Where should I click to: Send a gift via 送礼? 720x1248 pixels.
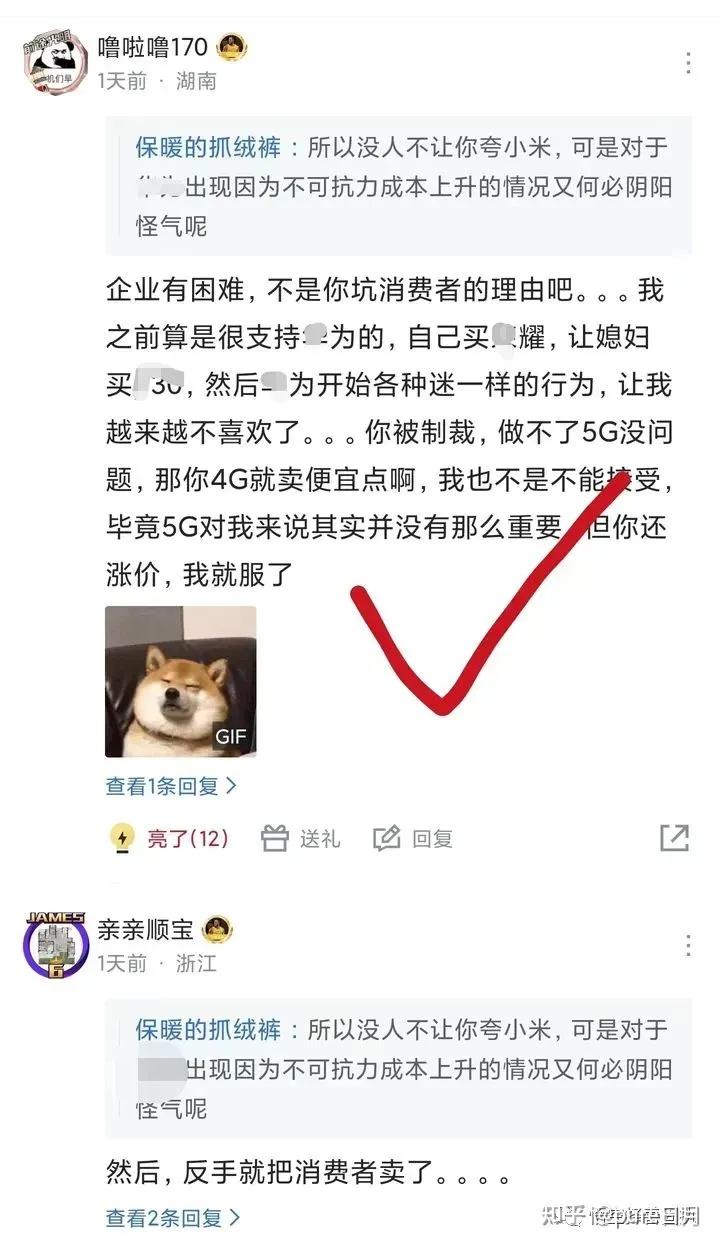tap(301, 838)
